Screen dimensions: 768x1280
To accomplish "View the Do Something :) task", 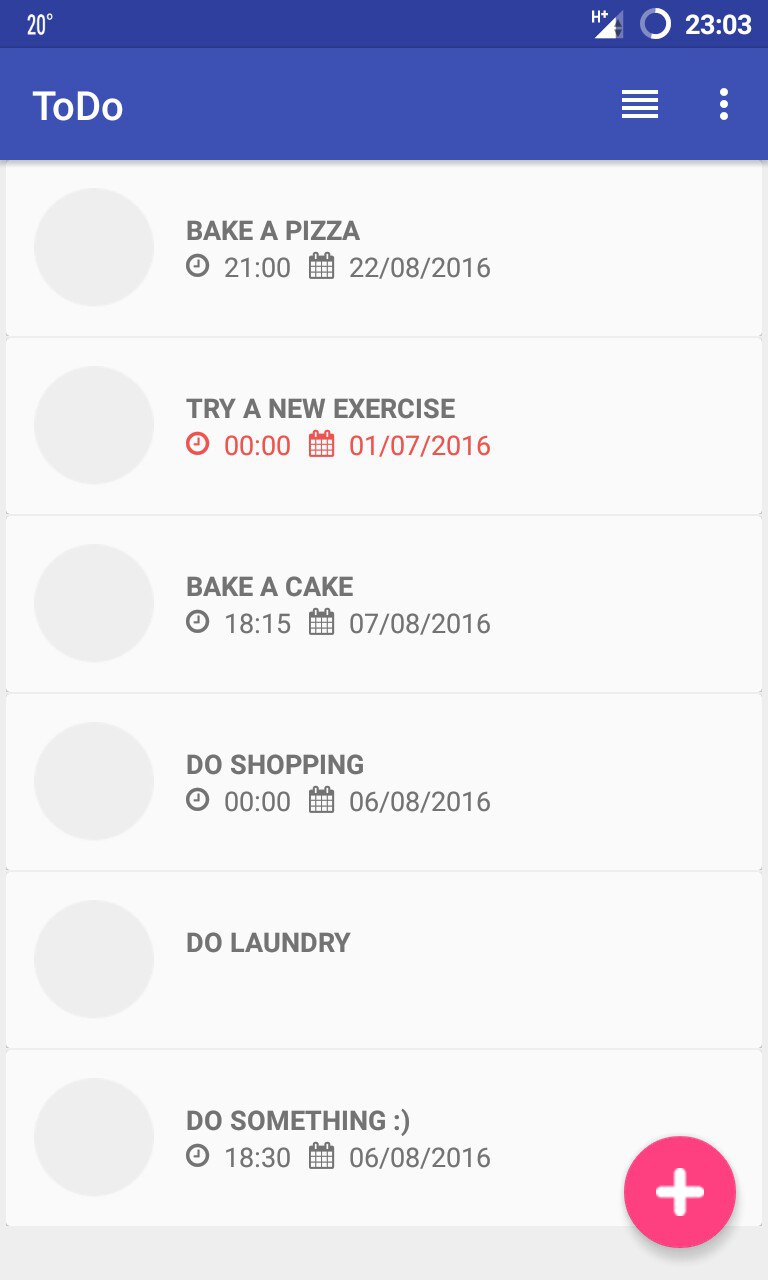I will 384,1138.
